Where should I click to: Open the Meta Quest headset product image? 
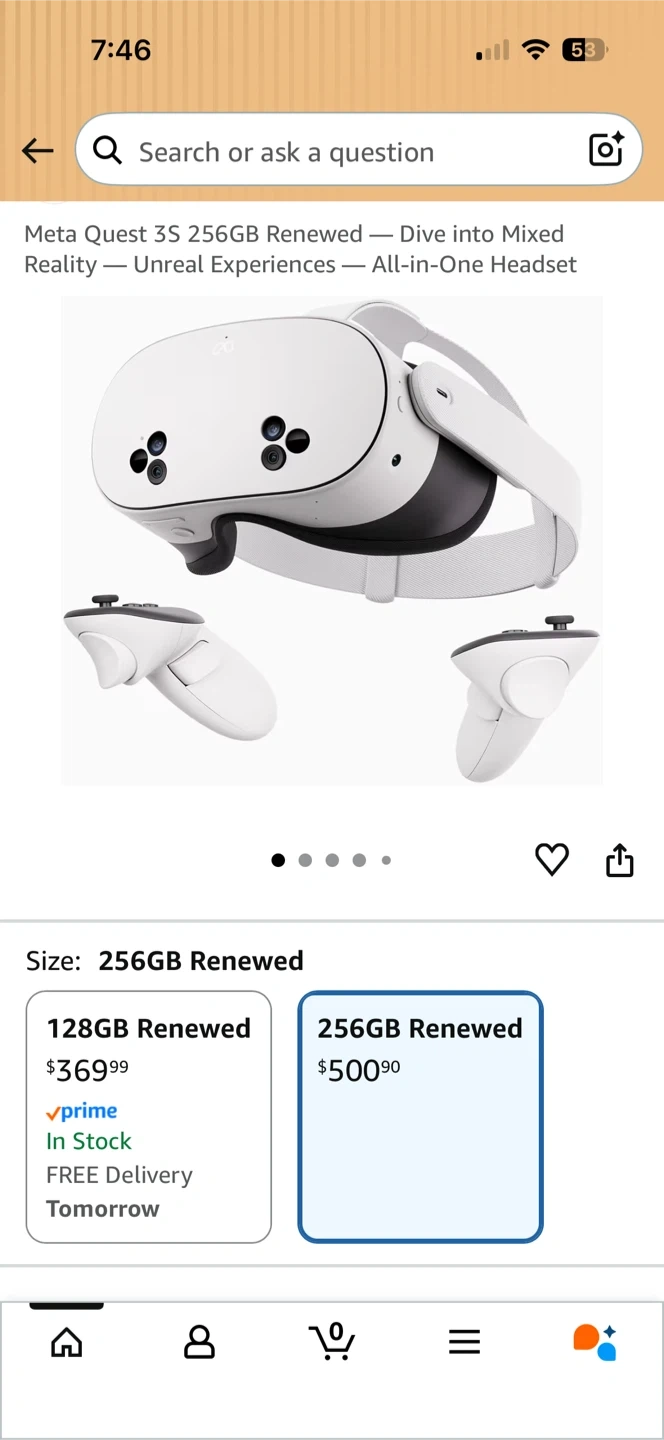[x=332, y=540]
